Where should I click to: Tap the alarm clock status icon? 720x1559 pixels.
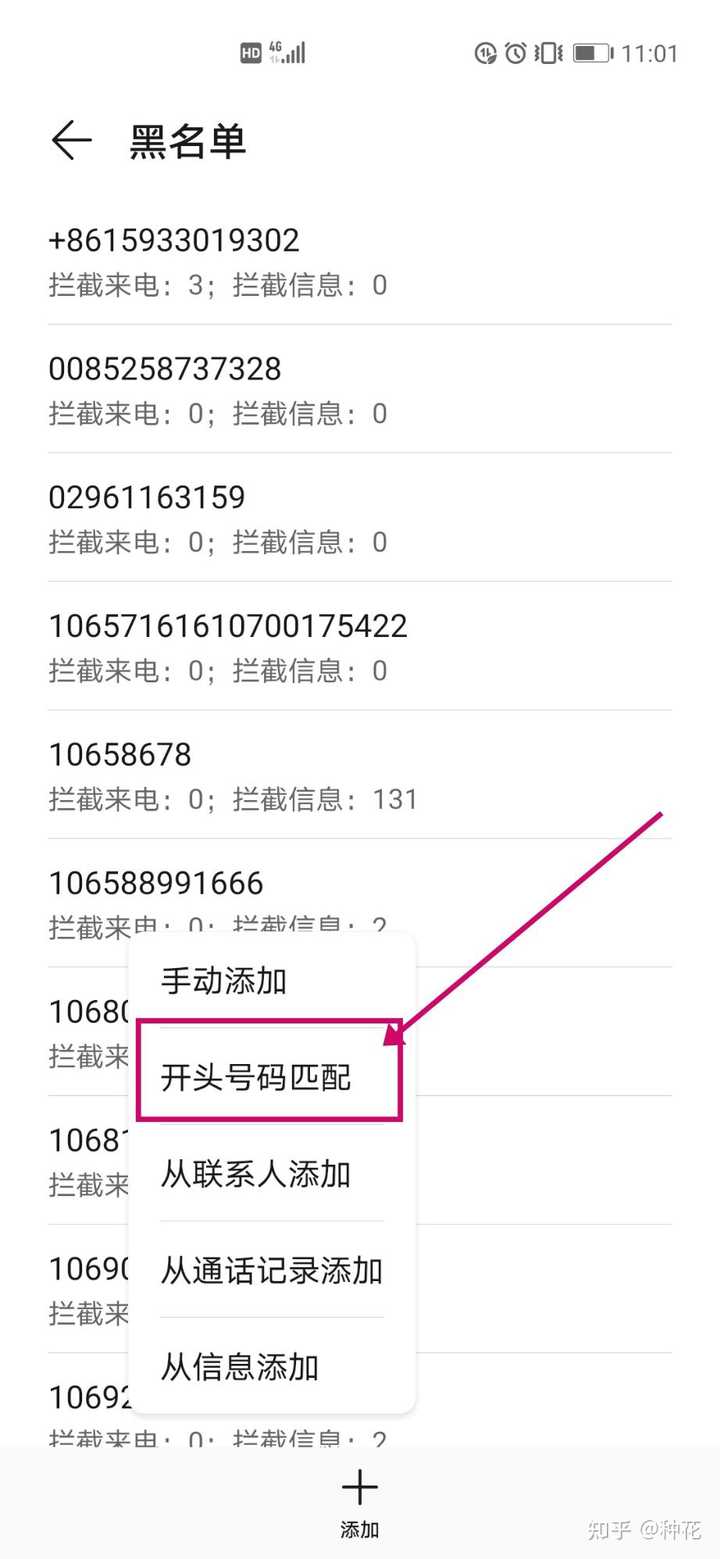point(514,52)
